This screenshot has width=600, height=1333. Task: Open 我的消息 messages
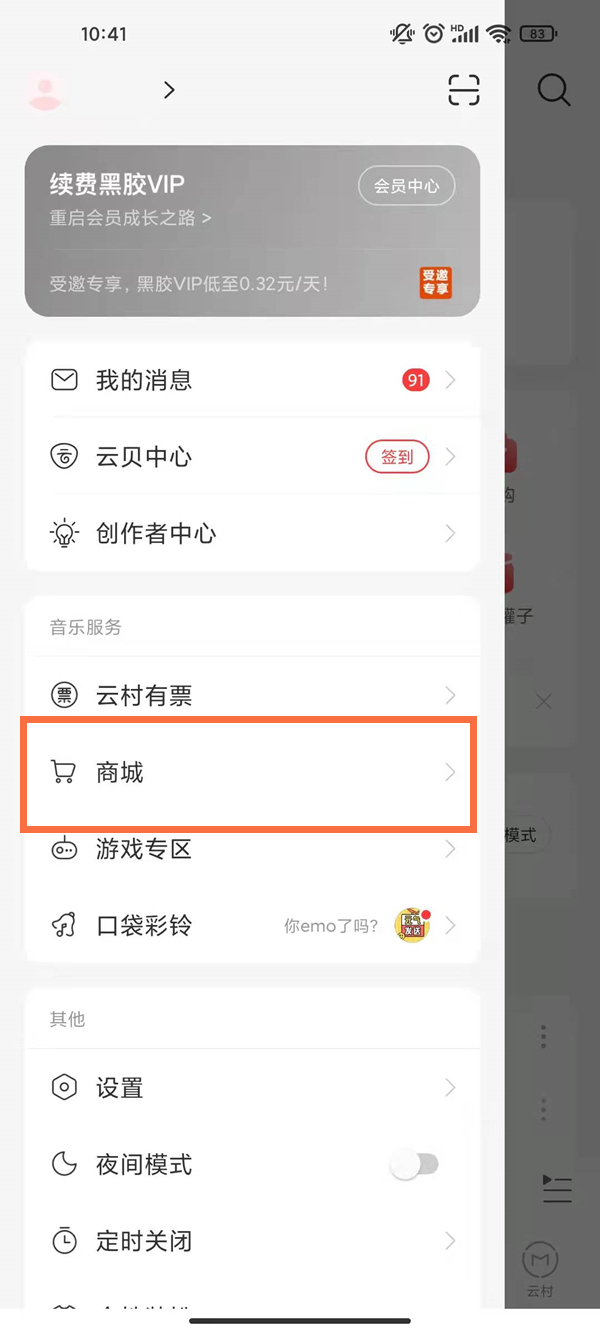(x=252, y=380)
